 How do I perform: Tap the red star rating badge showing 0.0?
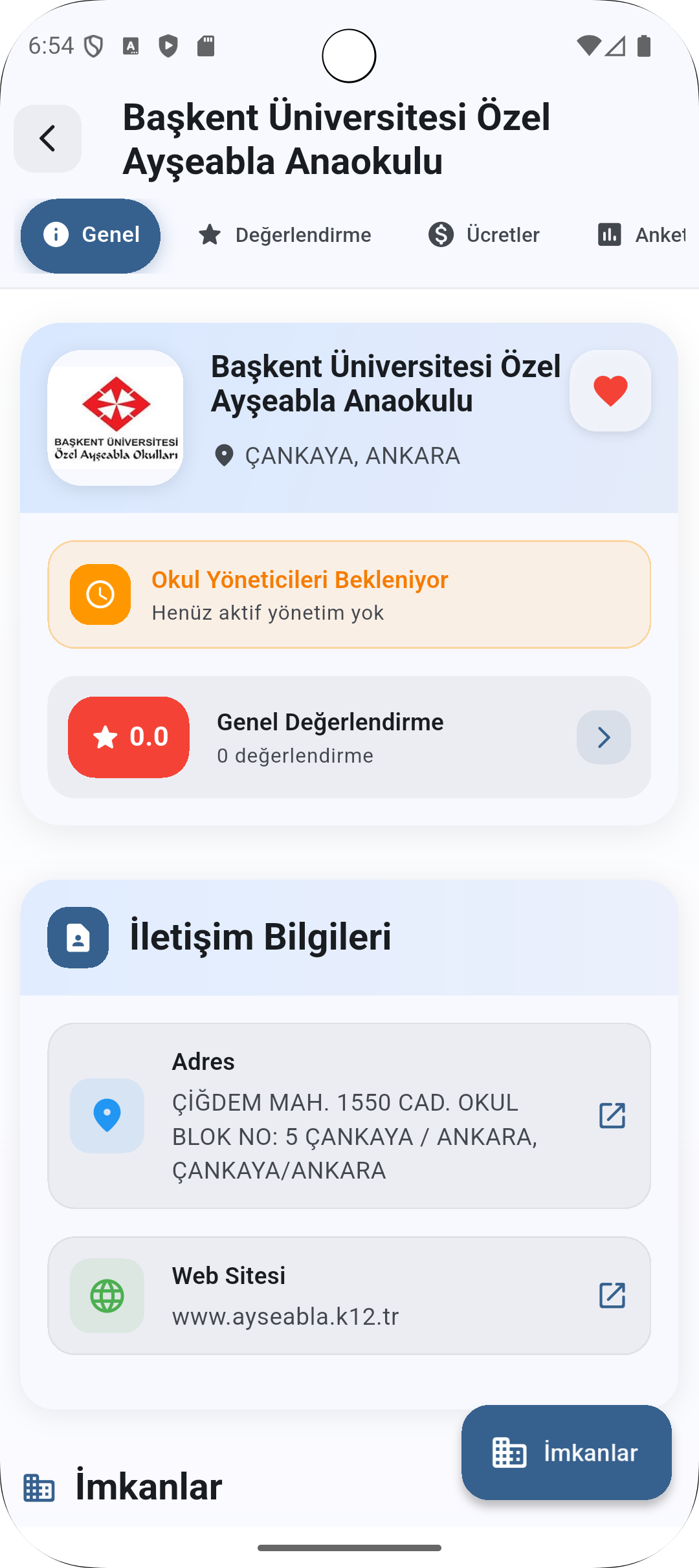(x=128, y=737)
